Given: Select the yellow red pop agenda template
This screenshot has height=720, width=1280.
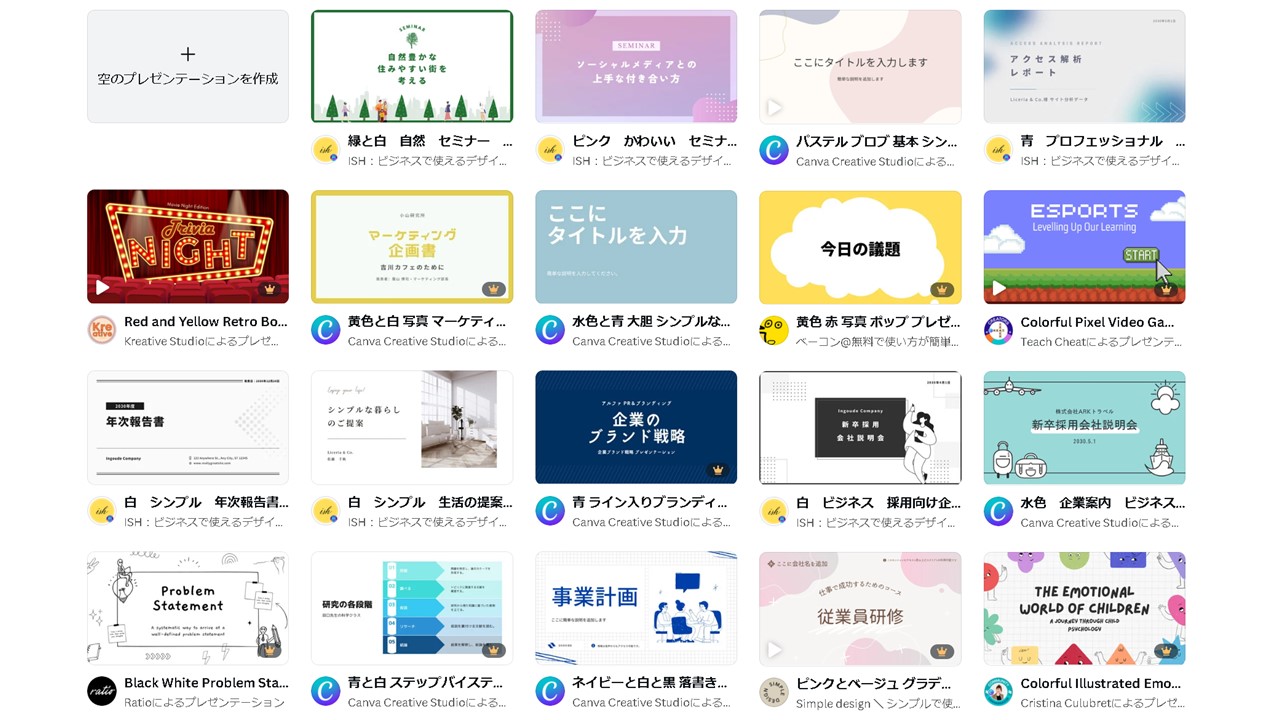Looking at the screenshot, I should click(x=860, y=247).
